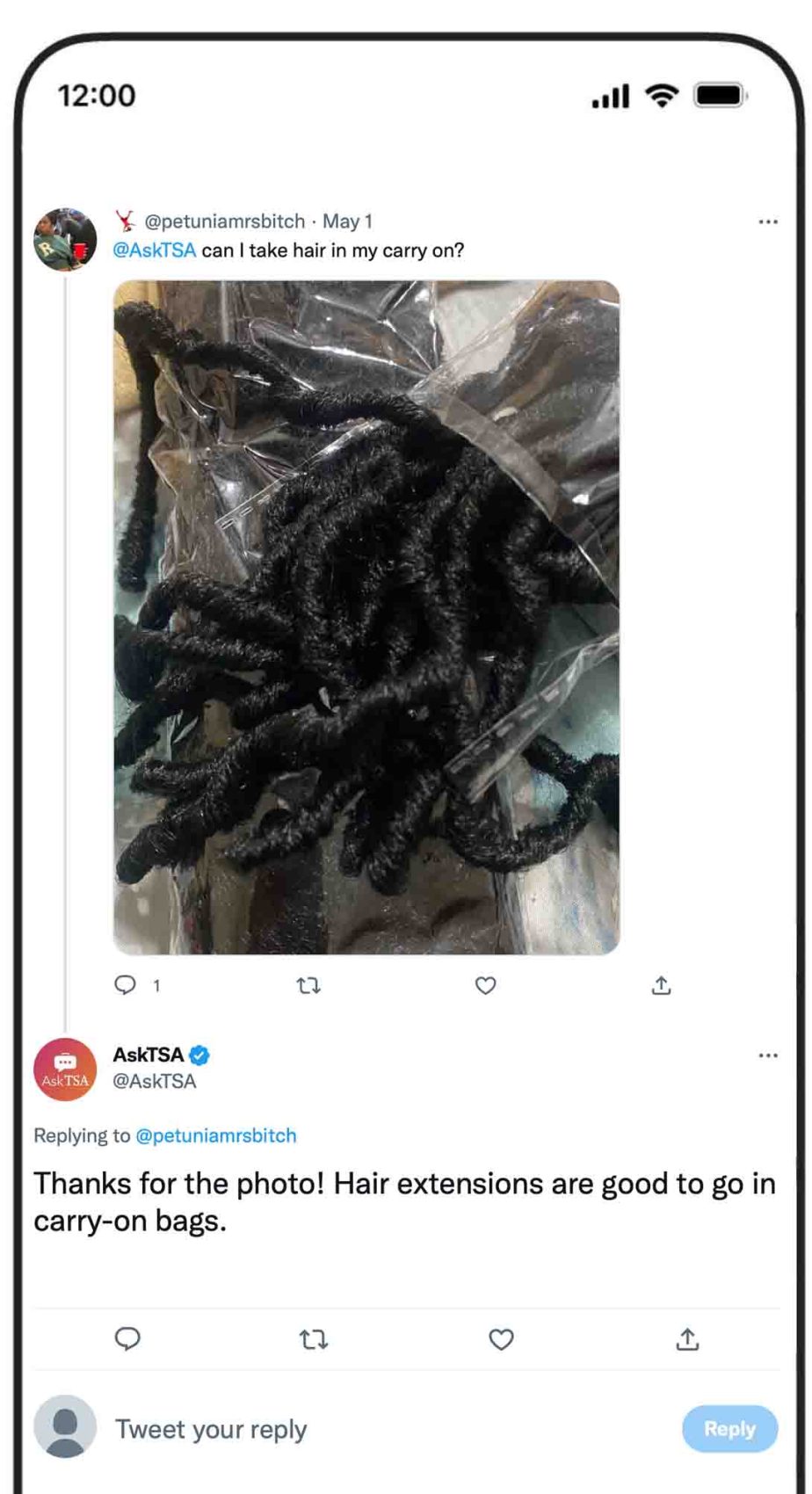This screenshot has height=1494, width=812.
Task: Like petuniamrsbitch's tweet
Action: pyautogui.click(x=485, y=986)
